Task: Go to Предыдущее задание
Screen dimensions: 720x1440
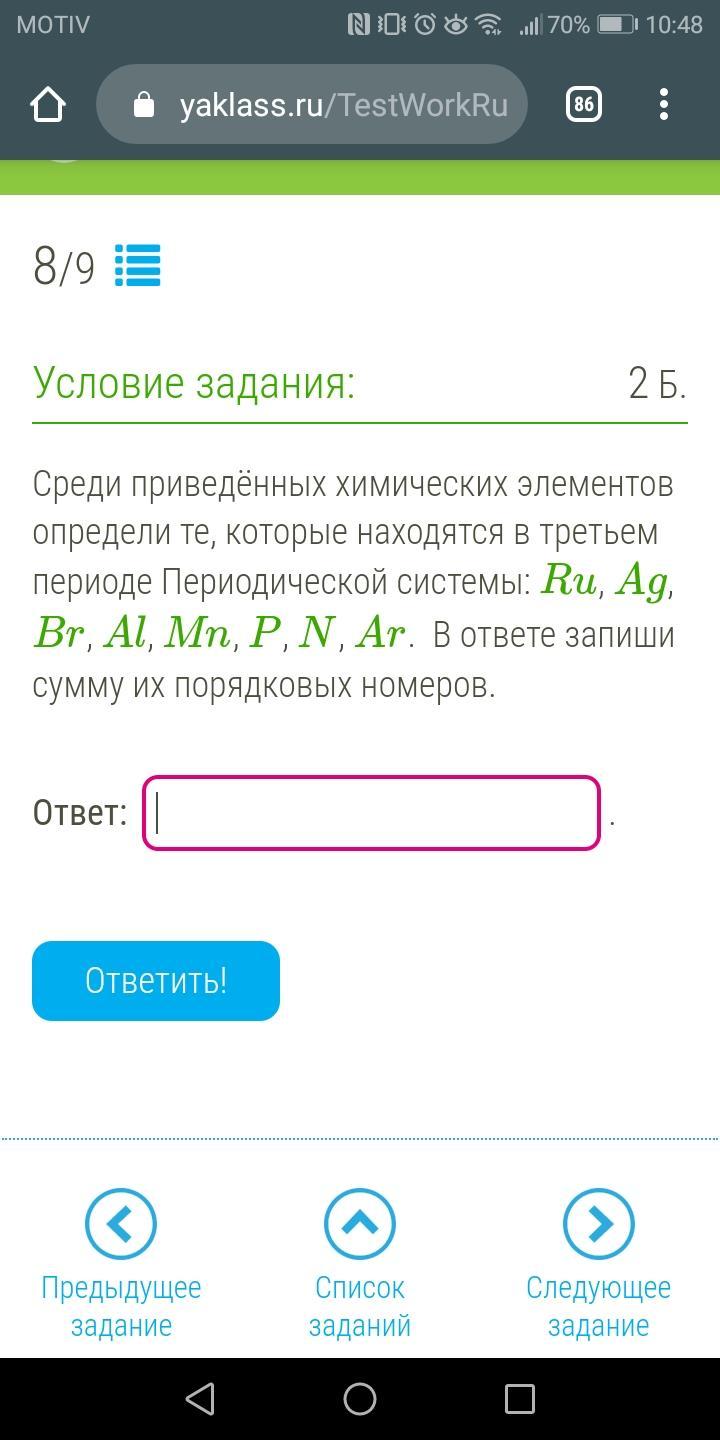Action: coord(121,1264)
